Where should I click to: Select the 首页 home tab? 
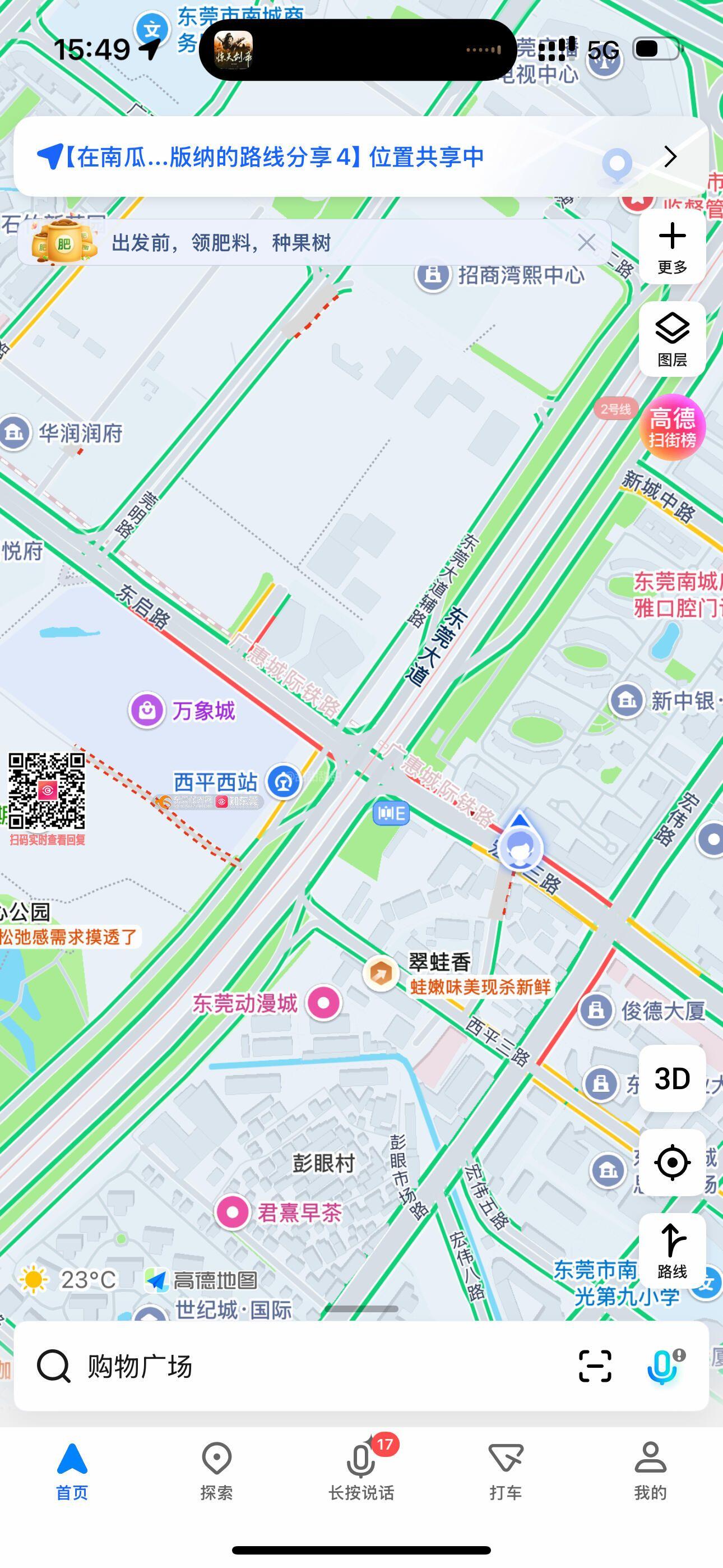pyautogui.click(x=72, y=1470)
